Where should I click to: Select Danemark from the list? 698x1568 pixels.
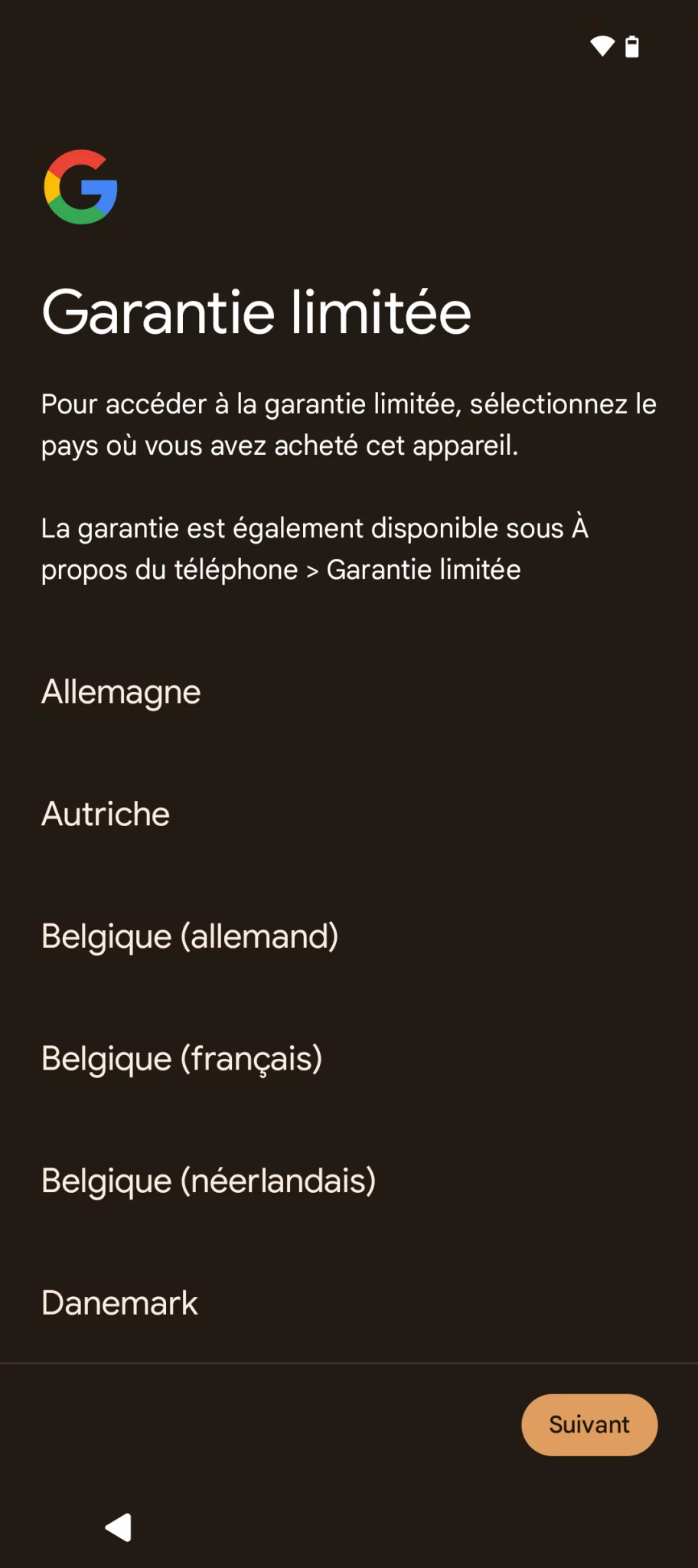click(119, 1303)
